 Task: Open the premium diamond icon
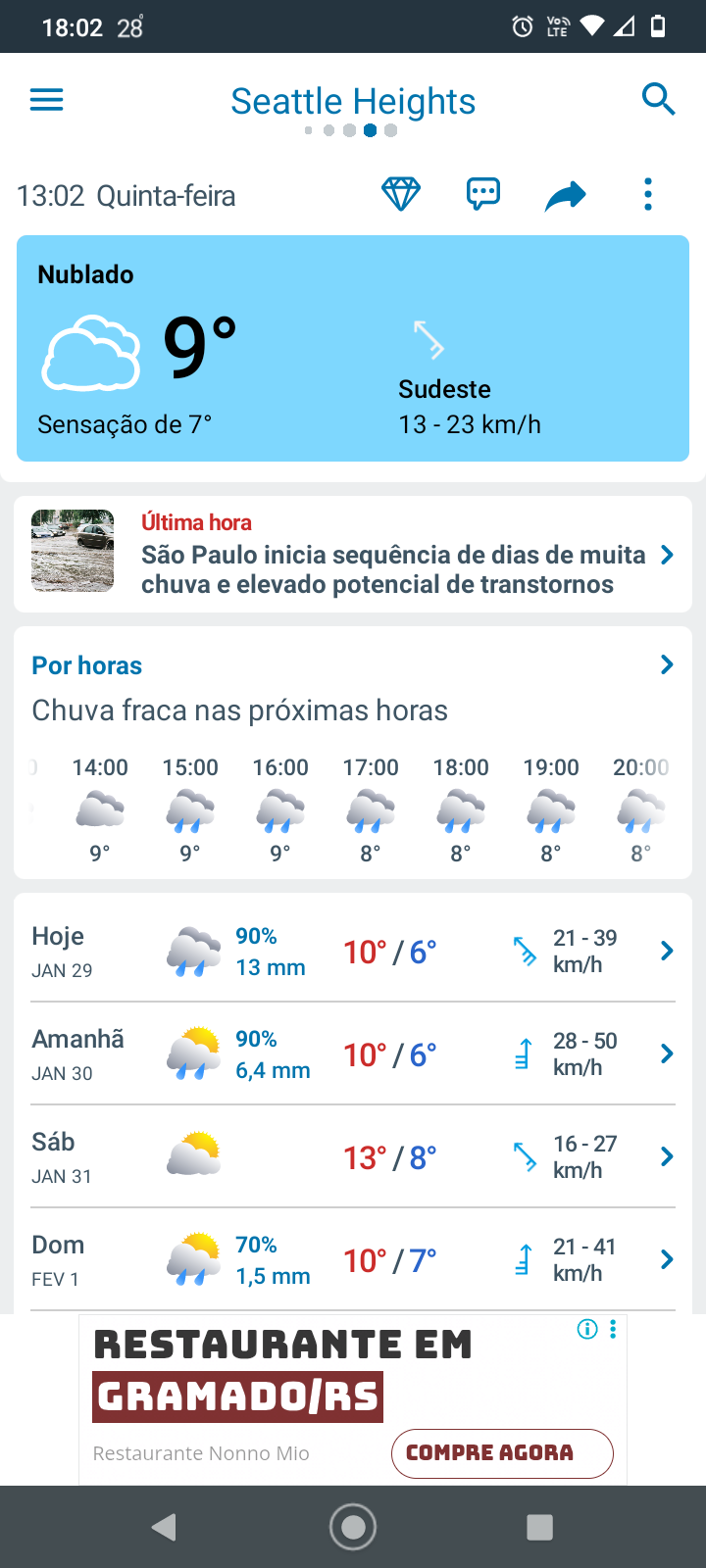[400, 194]
